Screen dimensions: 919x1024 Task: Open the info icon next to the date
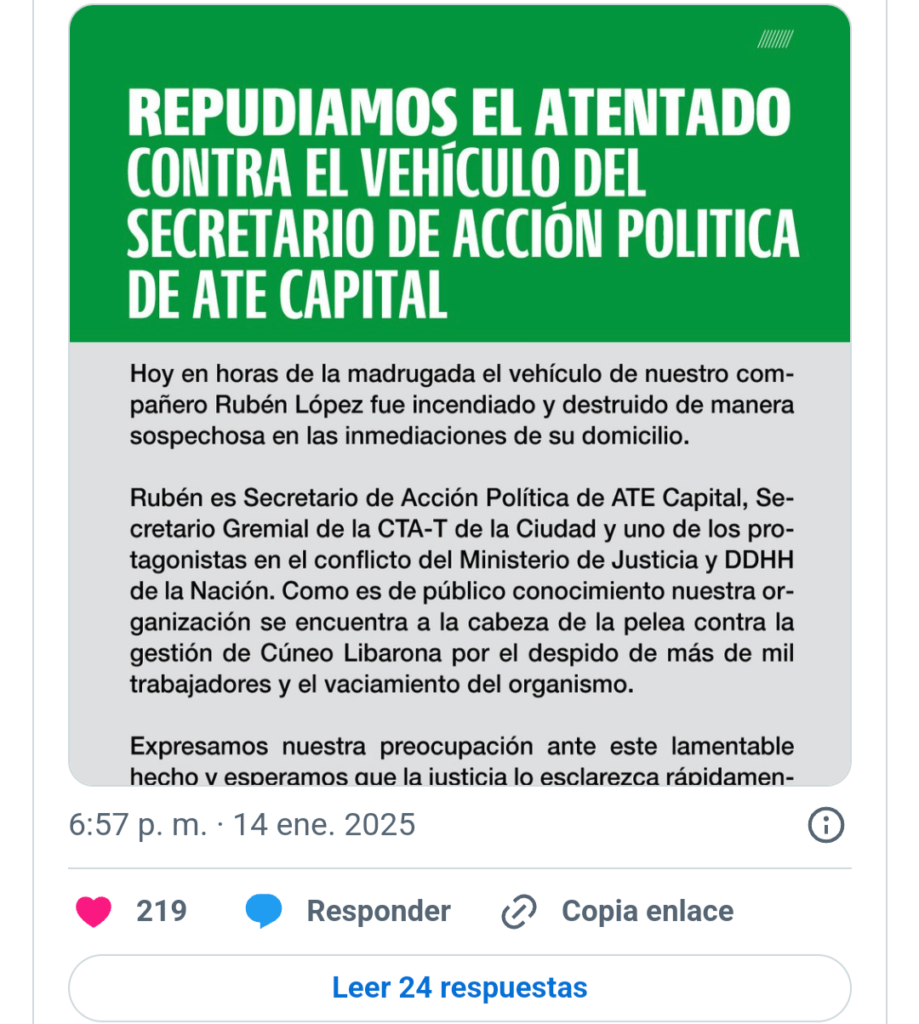click(825, 825)
